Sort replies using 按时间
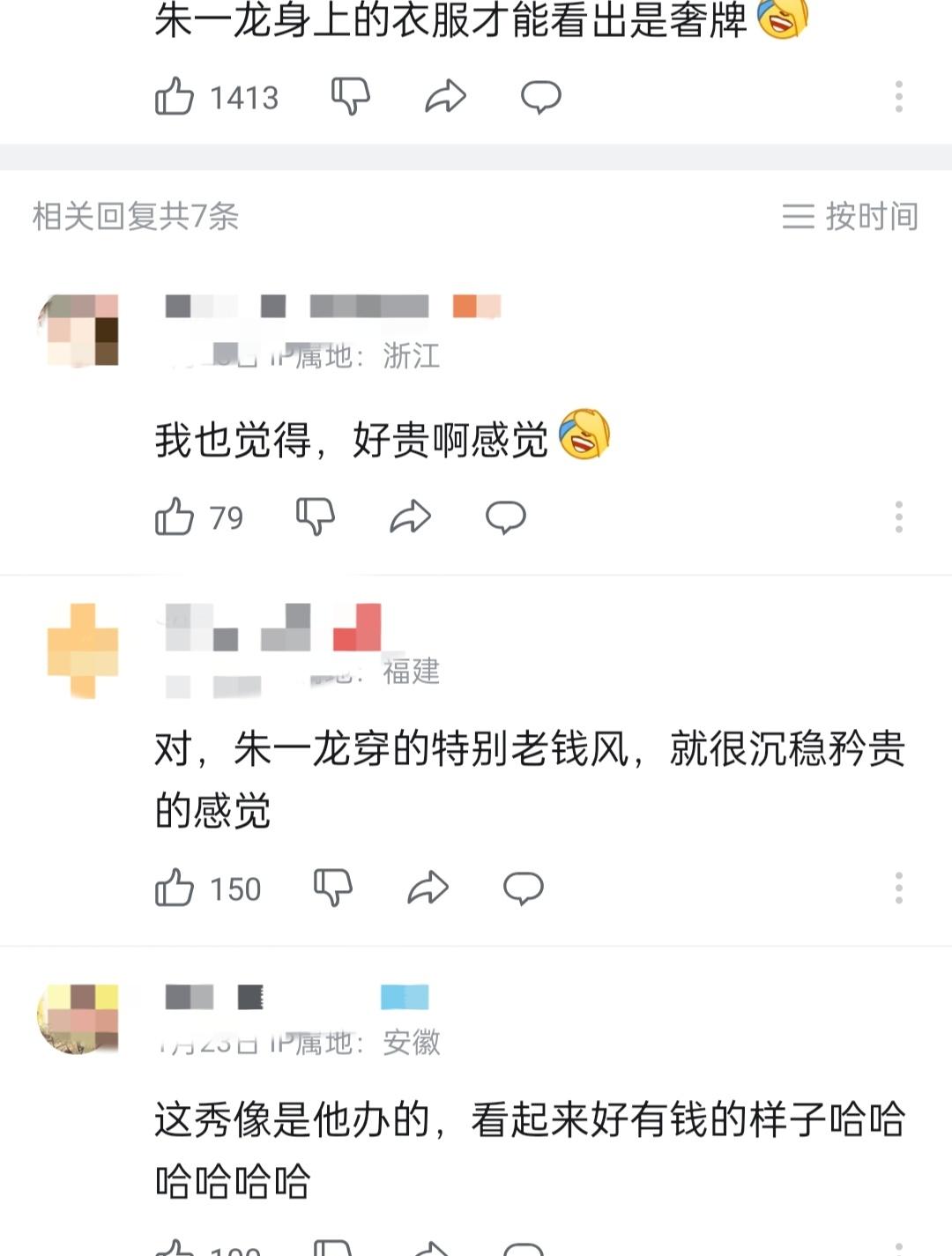 point(850,216)
